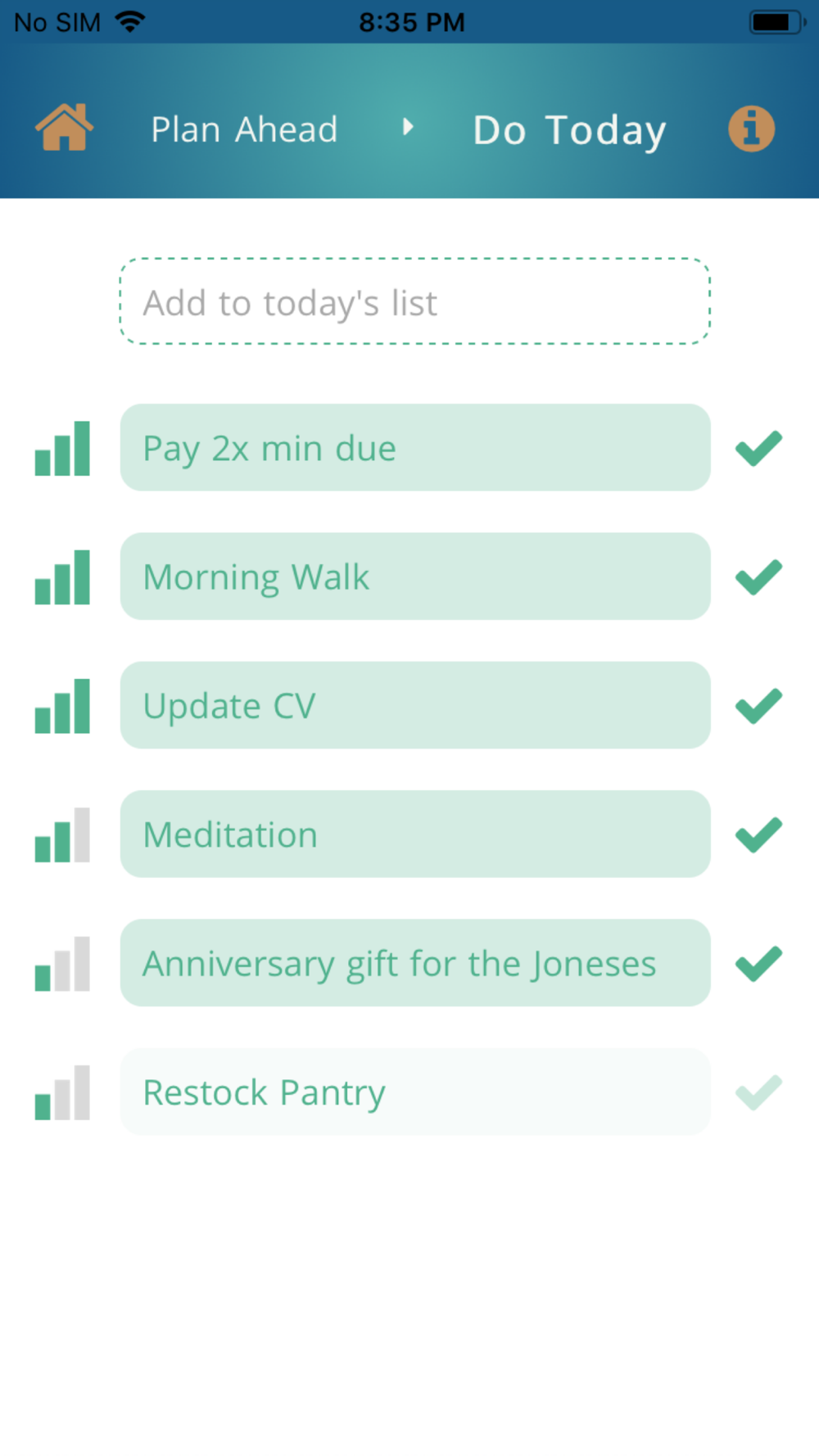Mark Restock Pantry as done
The width and height of the screenshot is (819, 1456).
pyautogui.click(x=758, y=1092)
